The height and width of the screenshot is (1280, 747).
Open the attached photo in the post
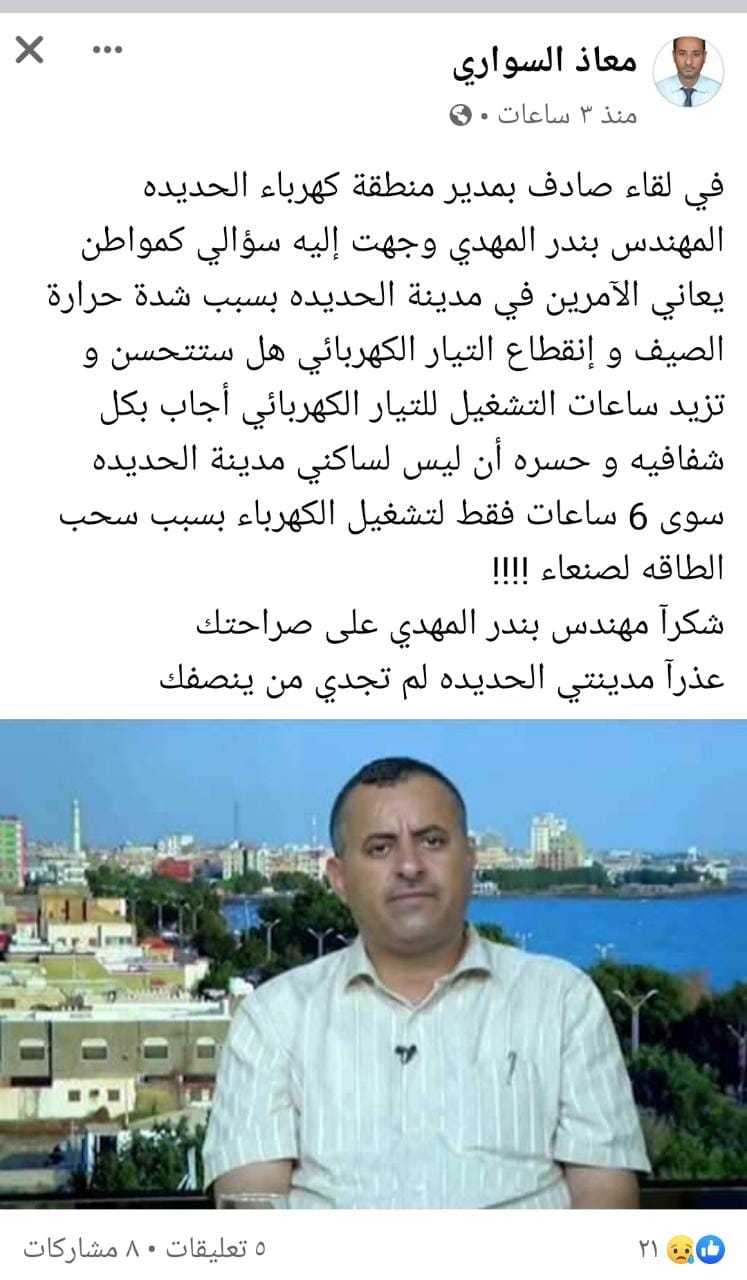(373, 963)
